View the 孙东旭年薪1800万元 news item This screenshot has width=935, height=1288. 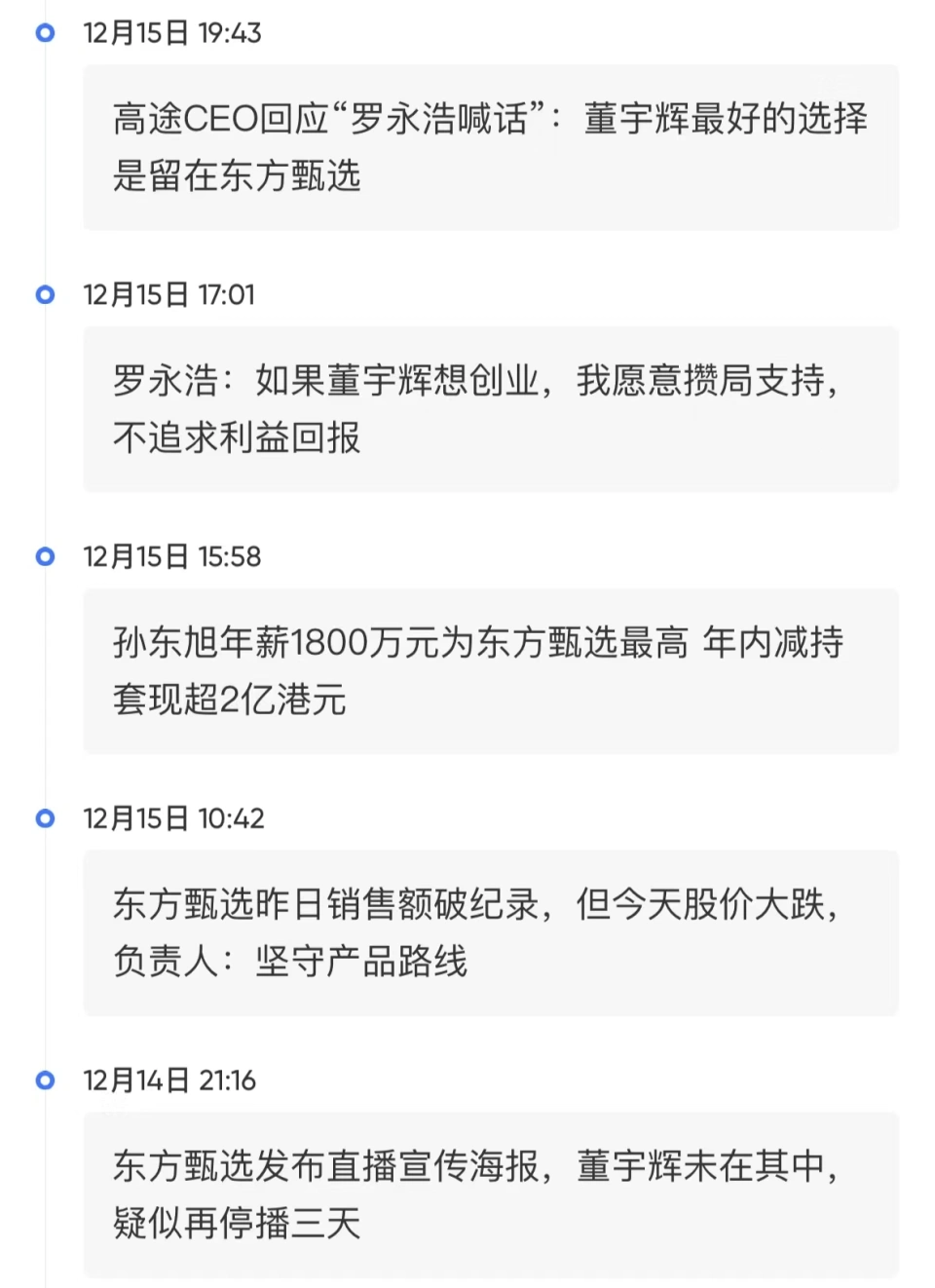tap(490, 671)
